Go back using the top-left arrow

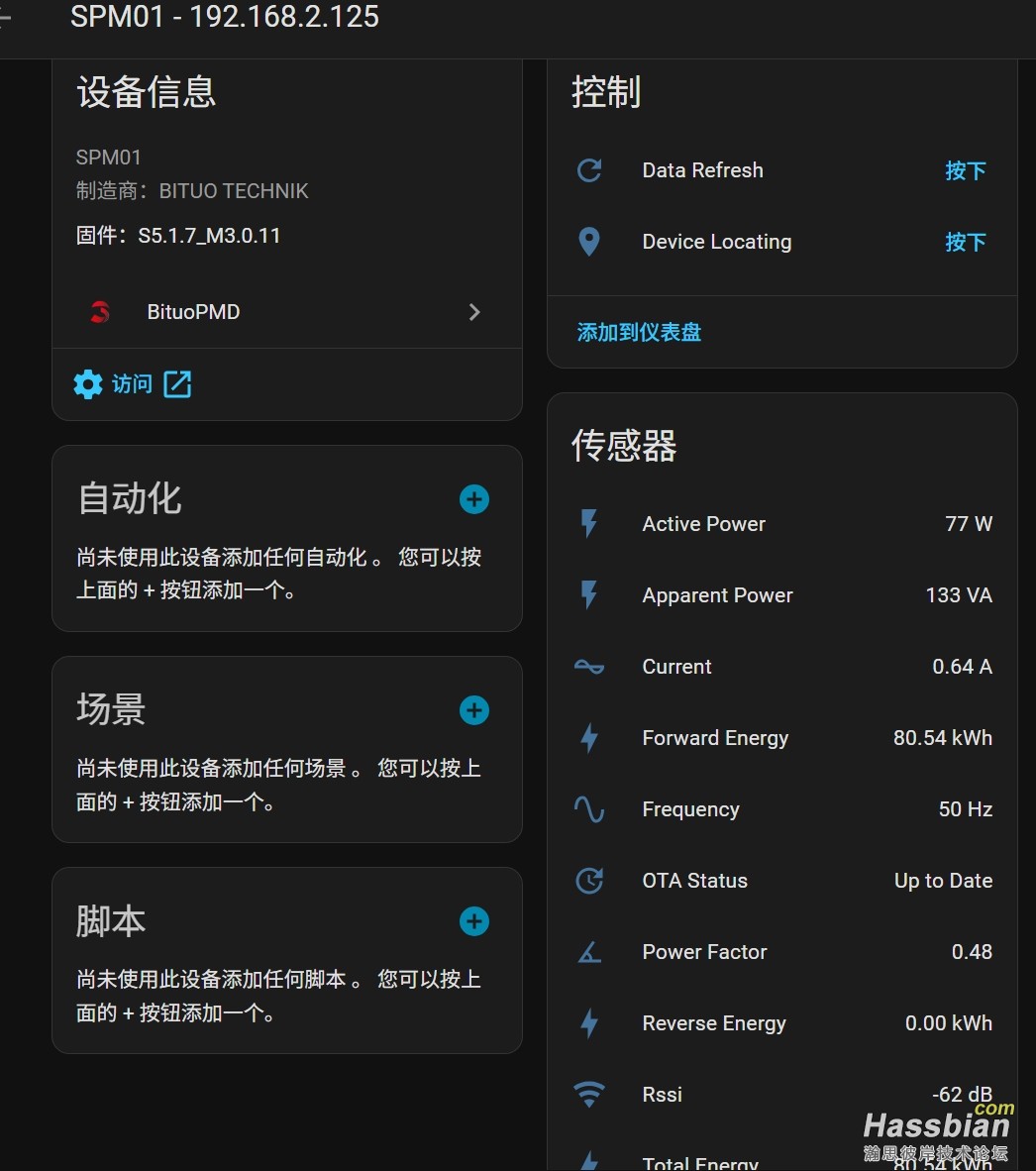point(5,17)
